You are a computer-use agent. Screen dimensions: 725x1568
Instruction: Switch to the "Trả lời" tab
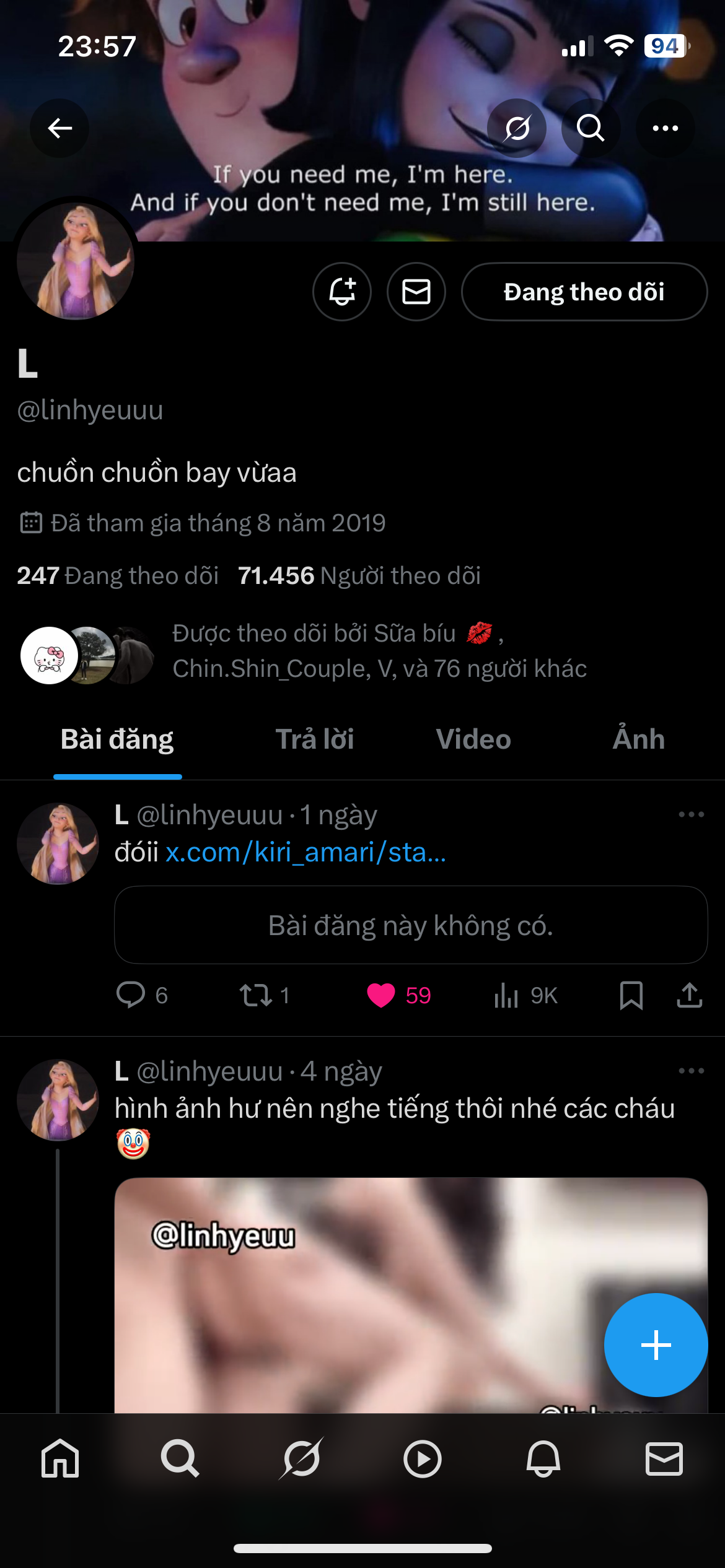(315, 739)
